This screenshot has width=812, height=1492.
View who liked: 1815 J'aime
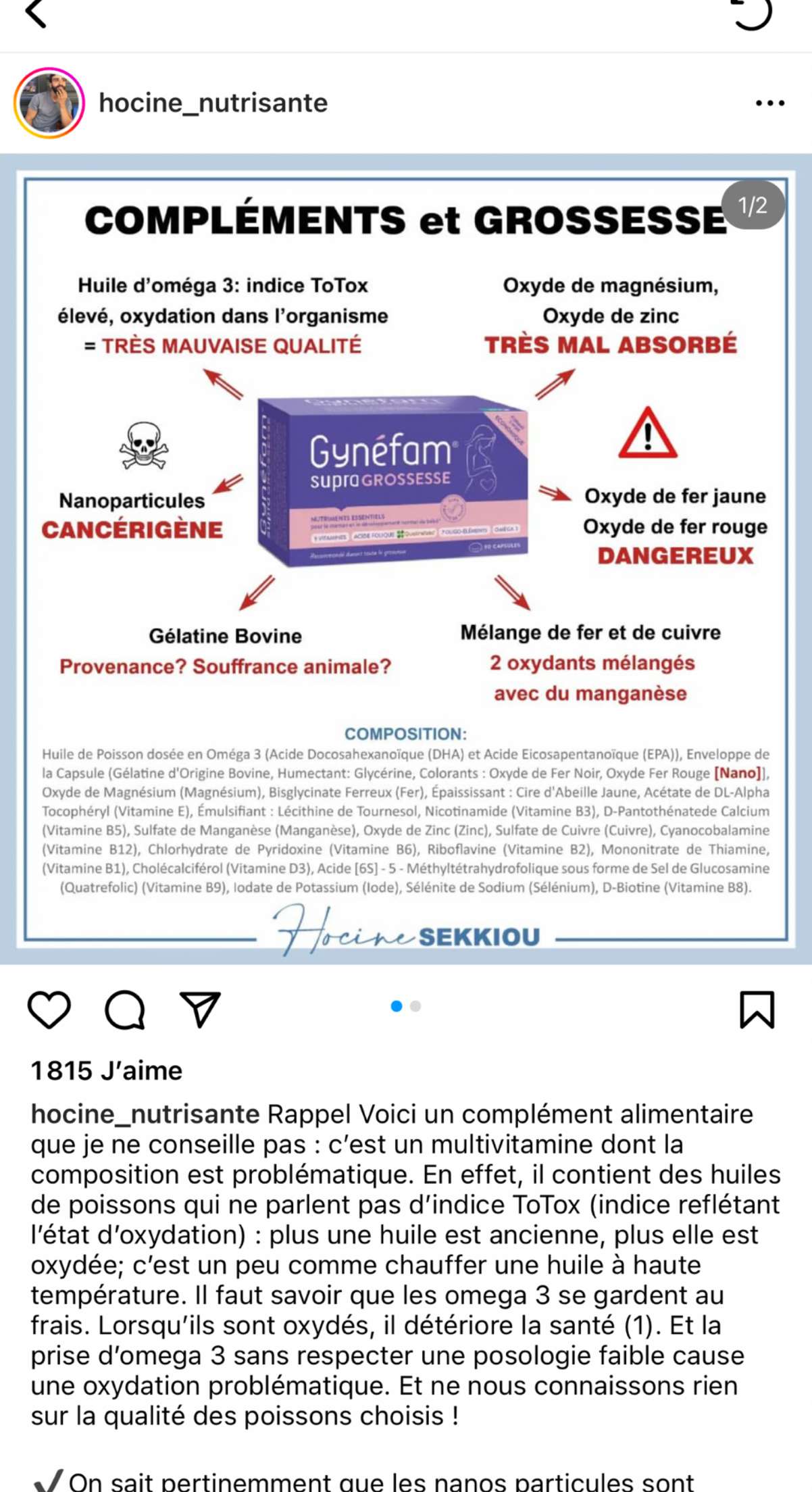coord(107,1071)
